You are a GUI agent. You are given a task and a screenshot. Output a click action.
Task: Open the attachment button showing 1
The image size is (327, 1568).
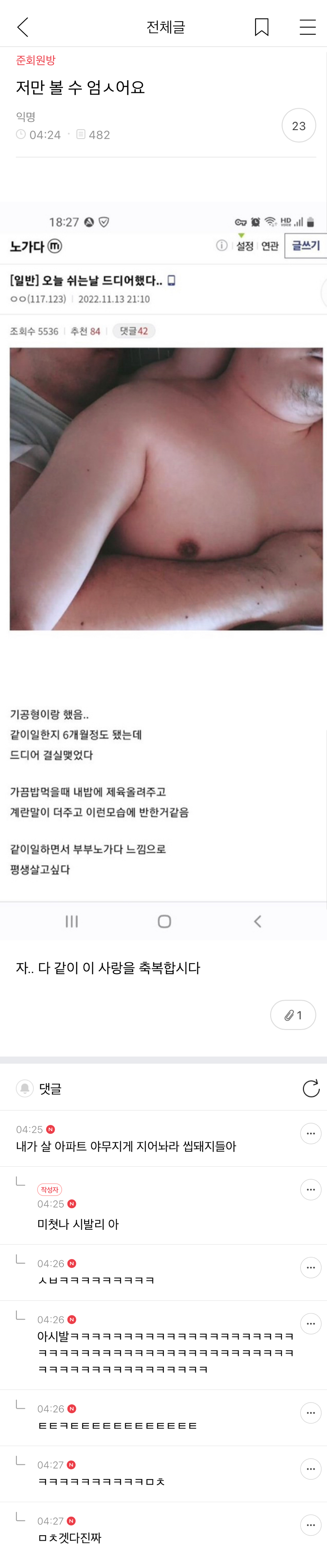coord(293,1015)
